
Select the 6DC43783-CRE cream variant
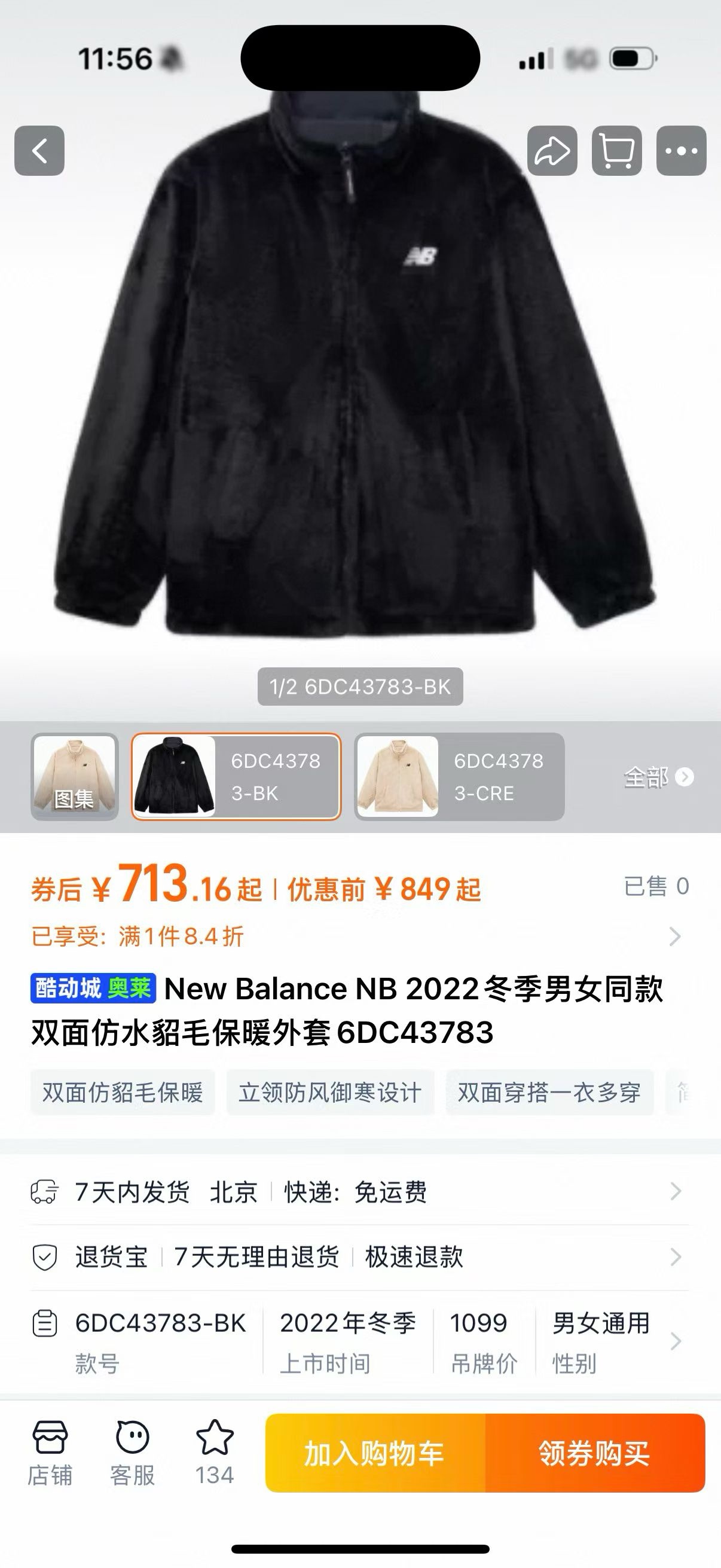pos(459,777)
